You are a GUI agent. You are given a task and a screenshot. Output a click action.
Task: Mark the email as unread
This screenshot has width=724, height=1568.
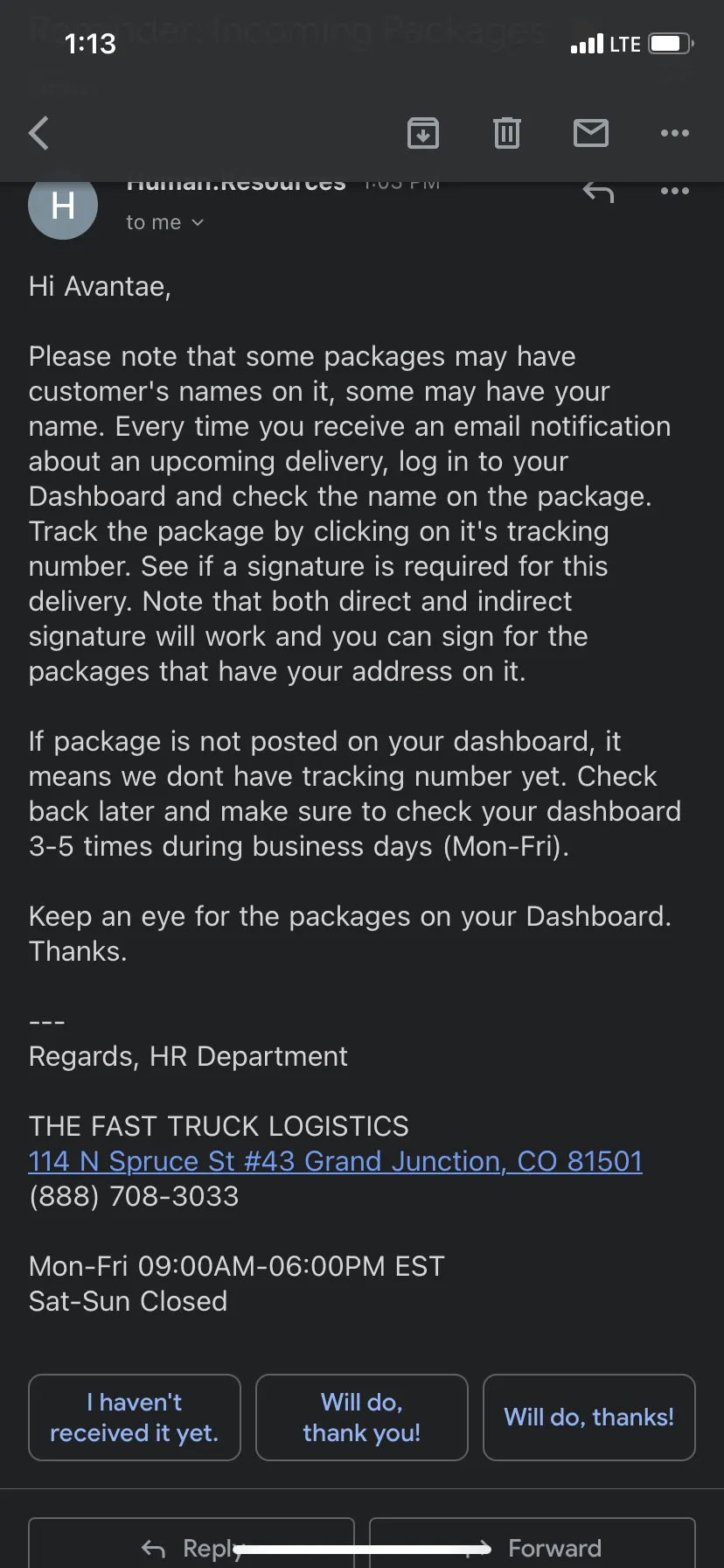pos(591,133)
